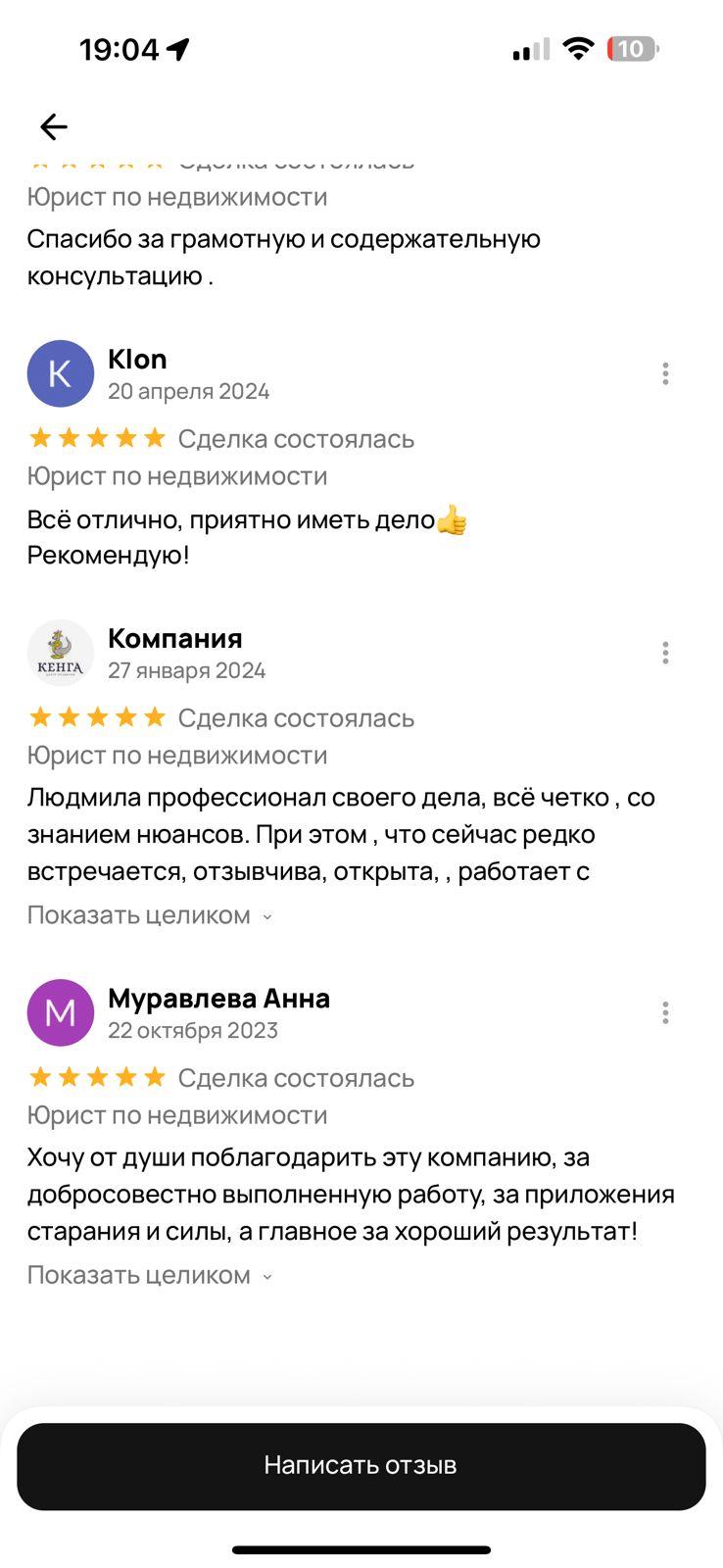Open options menu for Муравлева Анна's review
This screenshot has height=1568, width=723.
click(x=665, y=1012)
